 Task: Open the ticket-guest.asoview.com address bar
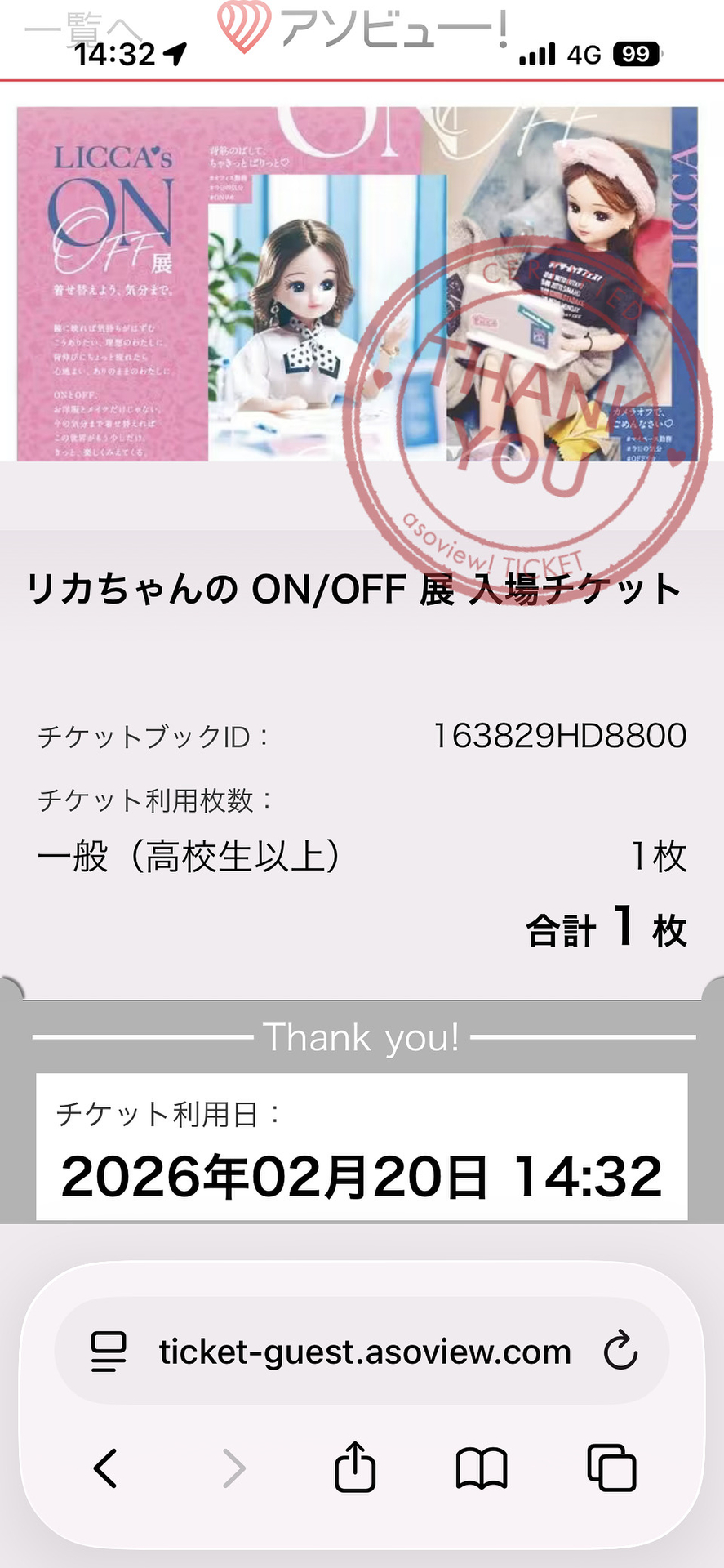[364, 1352]
